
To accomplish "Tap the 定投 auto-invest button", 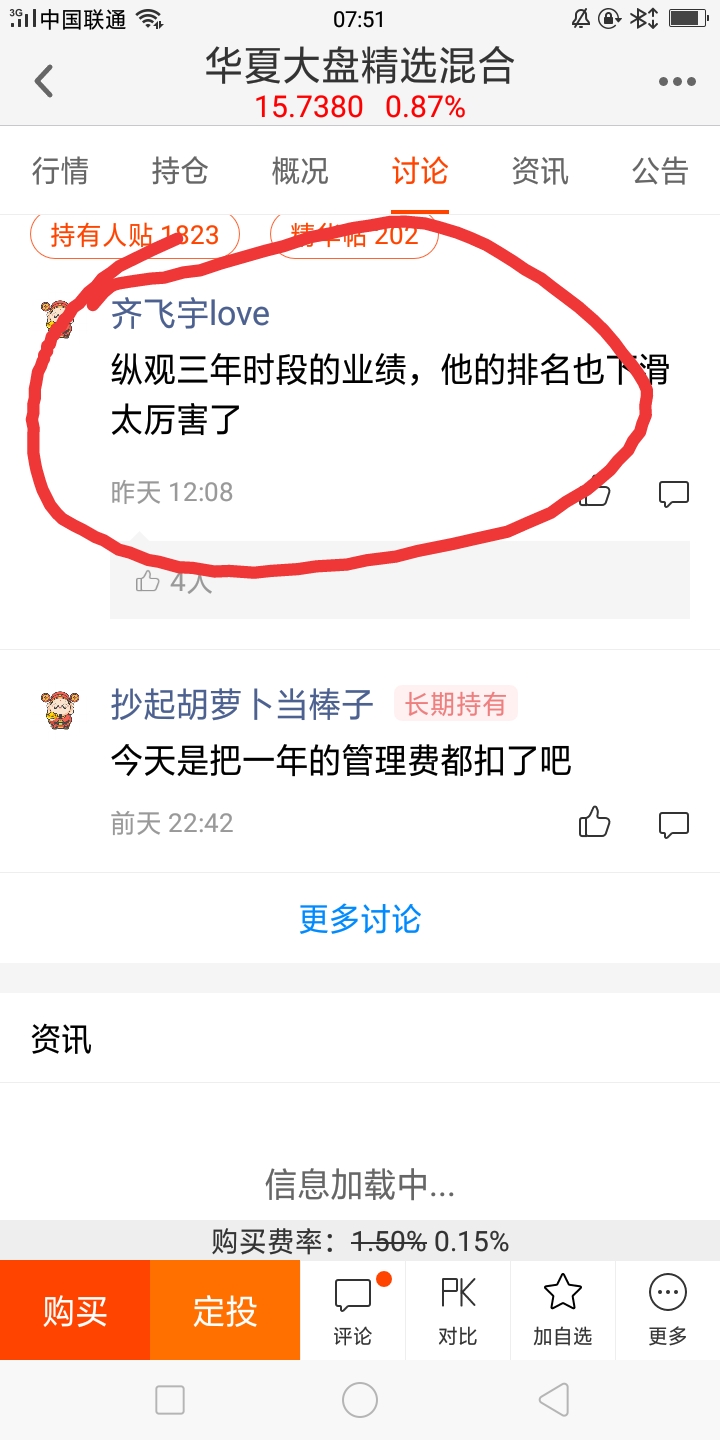I will pyautogui.click(x=224, y=1310).
